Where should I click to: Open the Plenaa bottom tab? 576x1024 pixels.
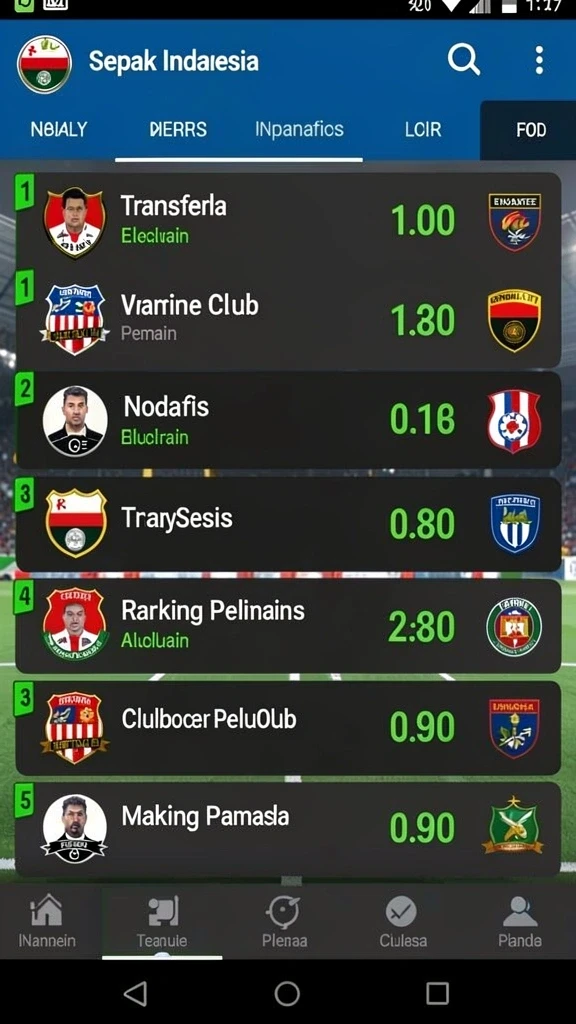click(284, 921)
